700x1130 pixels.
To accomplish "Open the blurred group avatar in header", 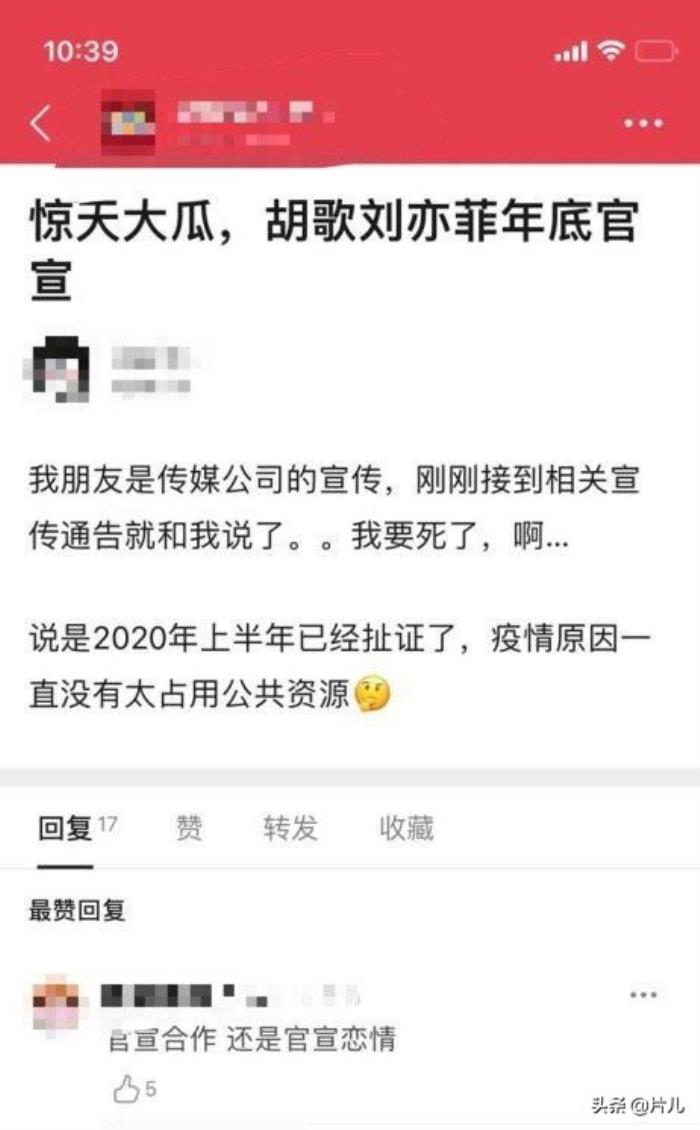I will tap(129, 123).
